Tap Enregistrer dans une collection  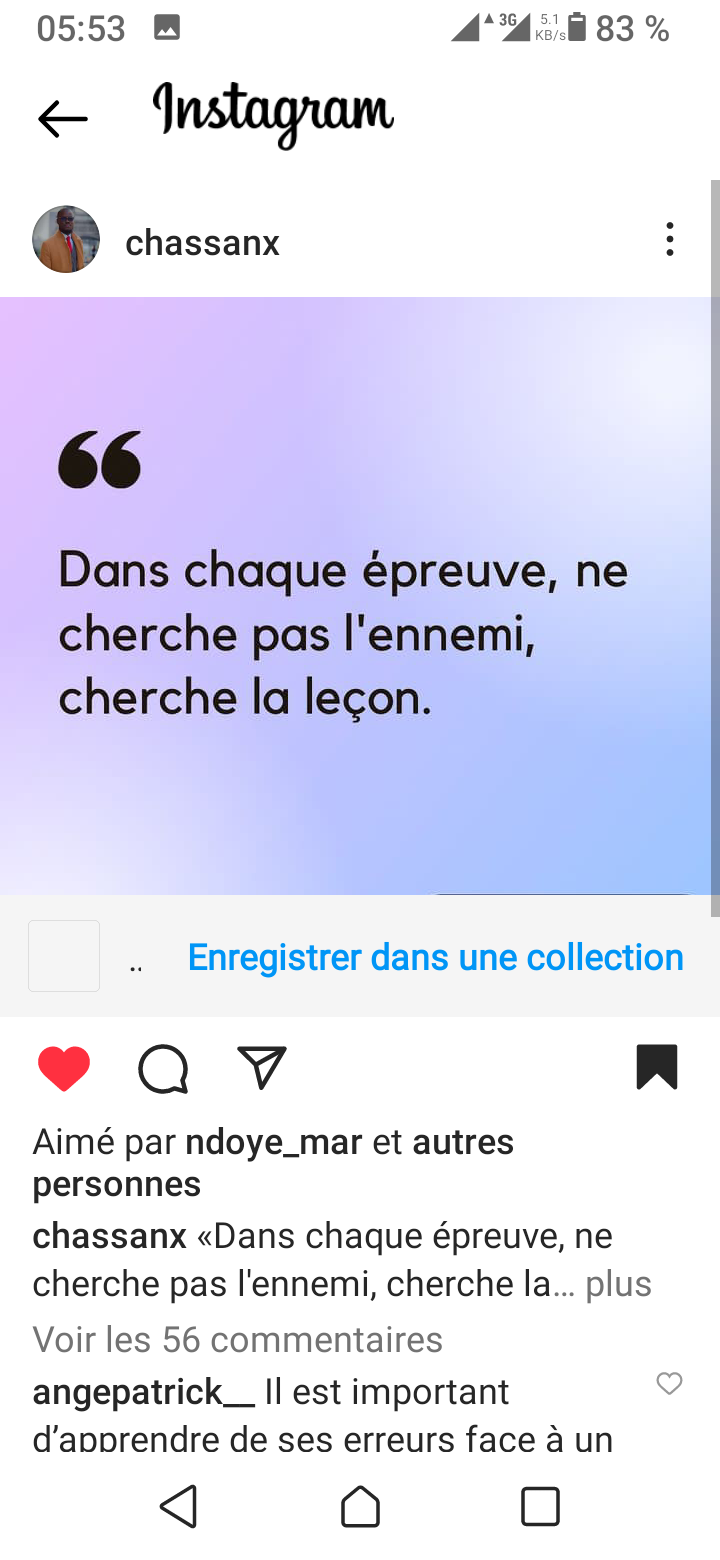[x=435, y=957]
